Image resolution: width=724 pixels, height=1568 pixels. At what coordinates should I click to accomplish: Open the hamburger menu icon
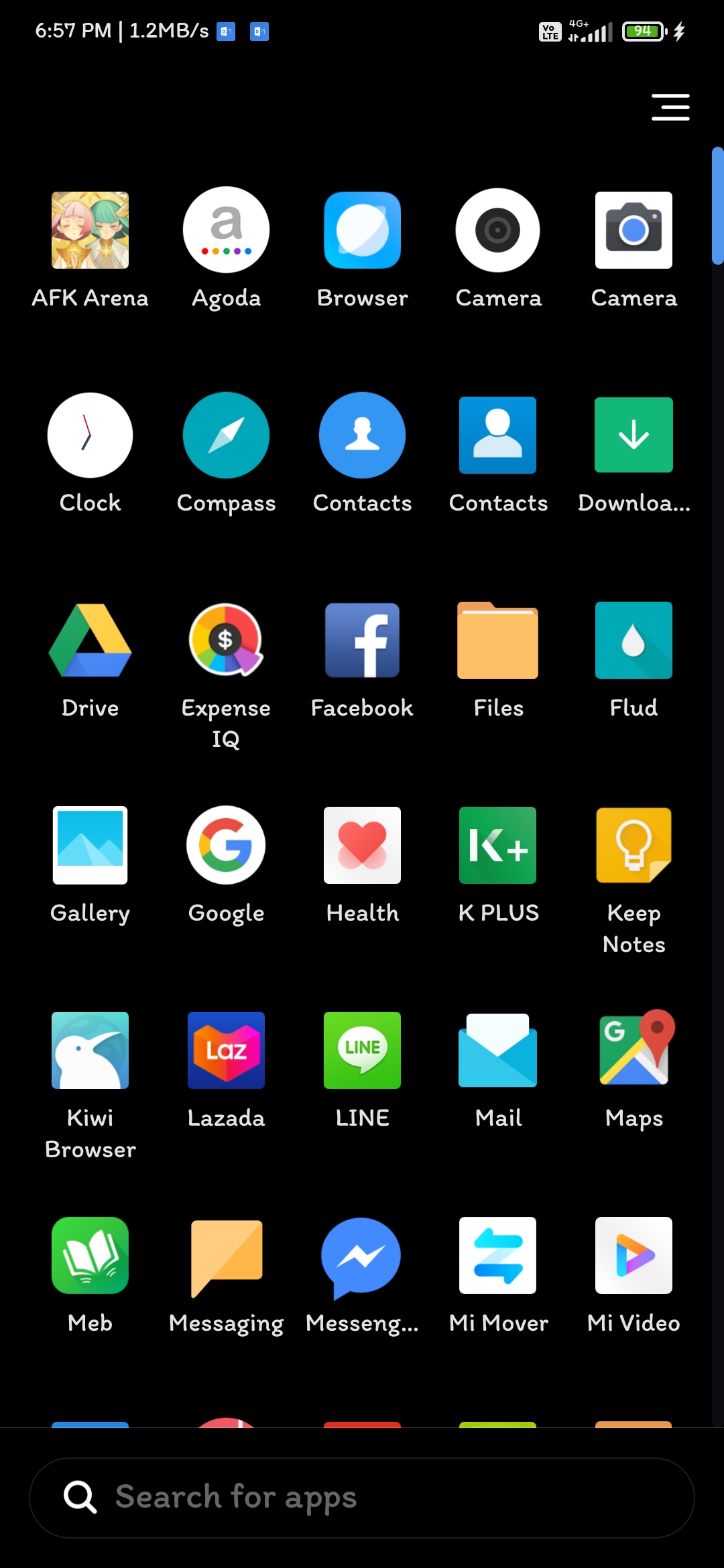(670, 107)
